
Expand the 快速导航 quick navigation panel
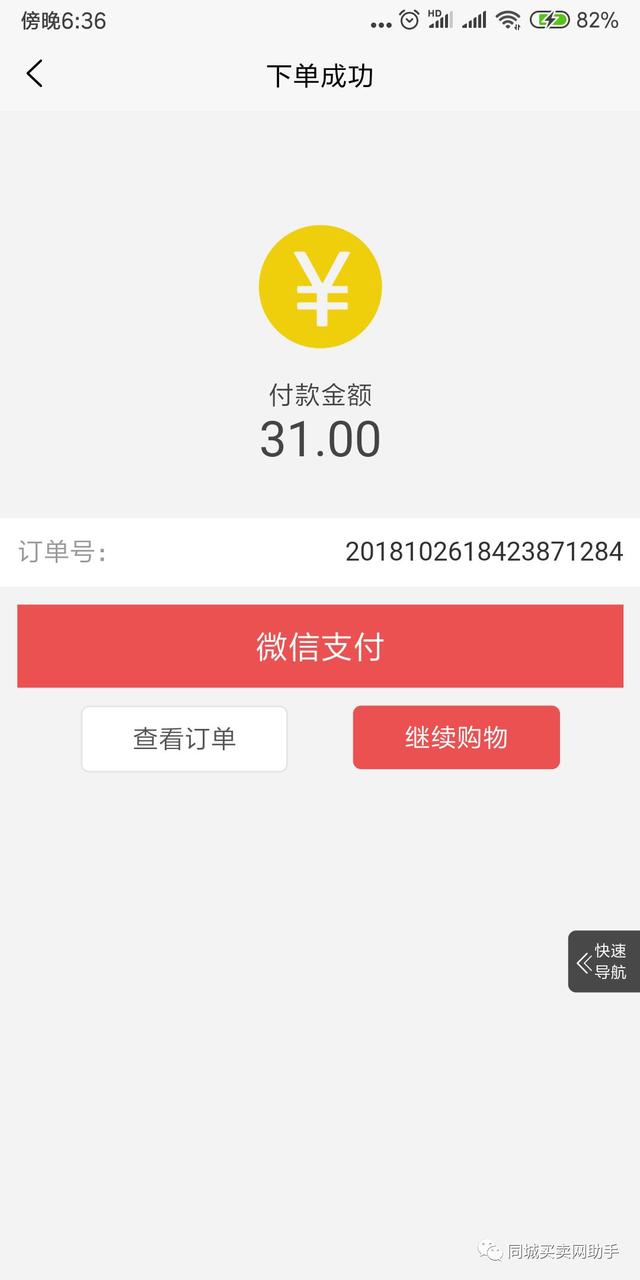point(603,962)
